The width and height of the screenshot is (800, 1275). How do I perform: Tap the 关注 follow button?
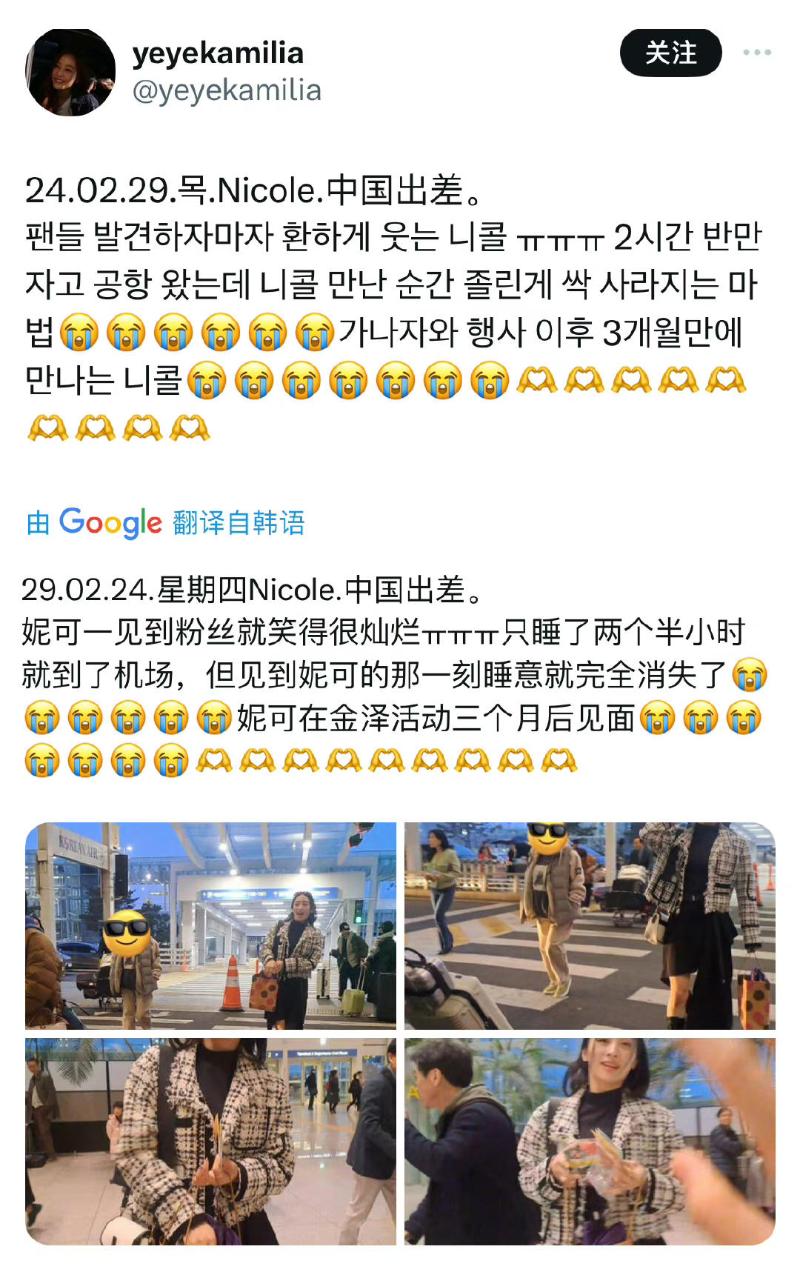point(670,53)
